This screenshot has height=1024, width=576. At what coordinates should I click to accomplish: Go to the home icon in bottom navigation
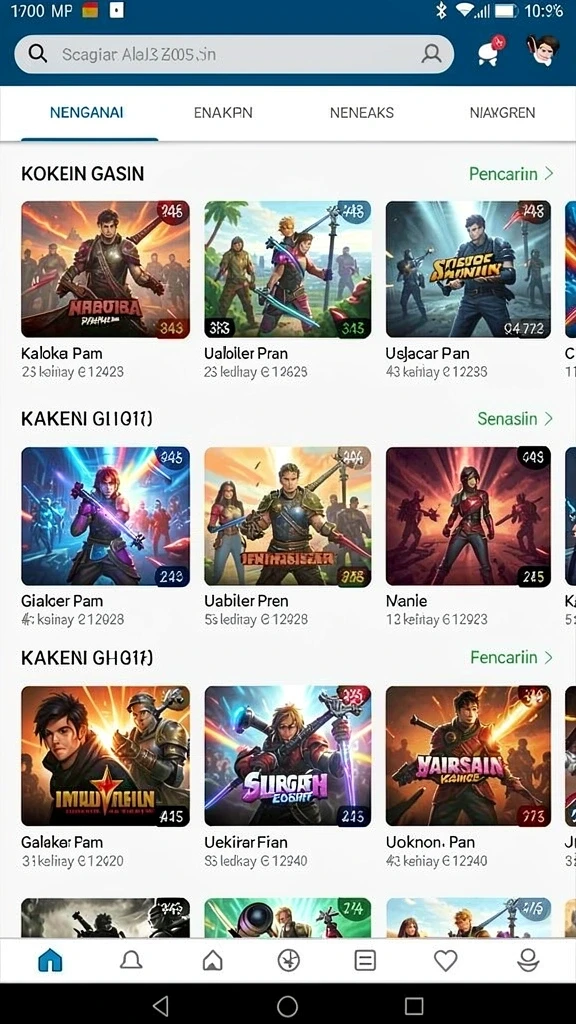tap(50, 960)
